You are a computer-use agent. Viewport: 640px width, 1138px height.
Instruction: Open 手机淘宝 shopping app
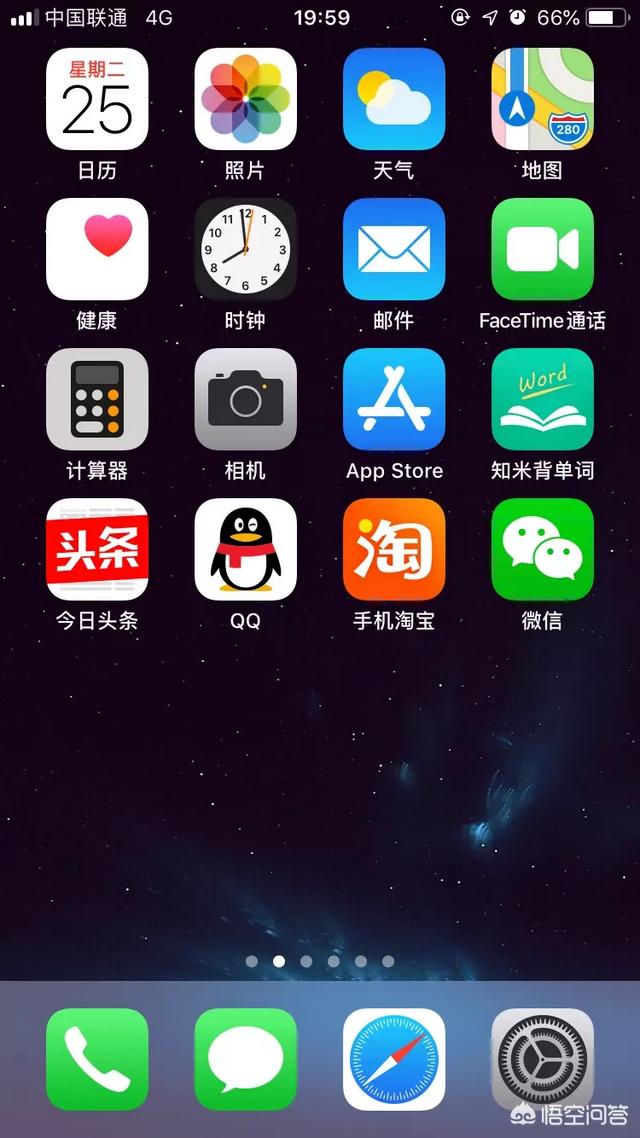[394, 549]
